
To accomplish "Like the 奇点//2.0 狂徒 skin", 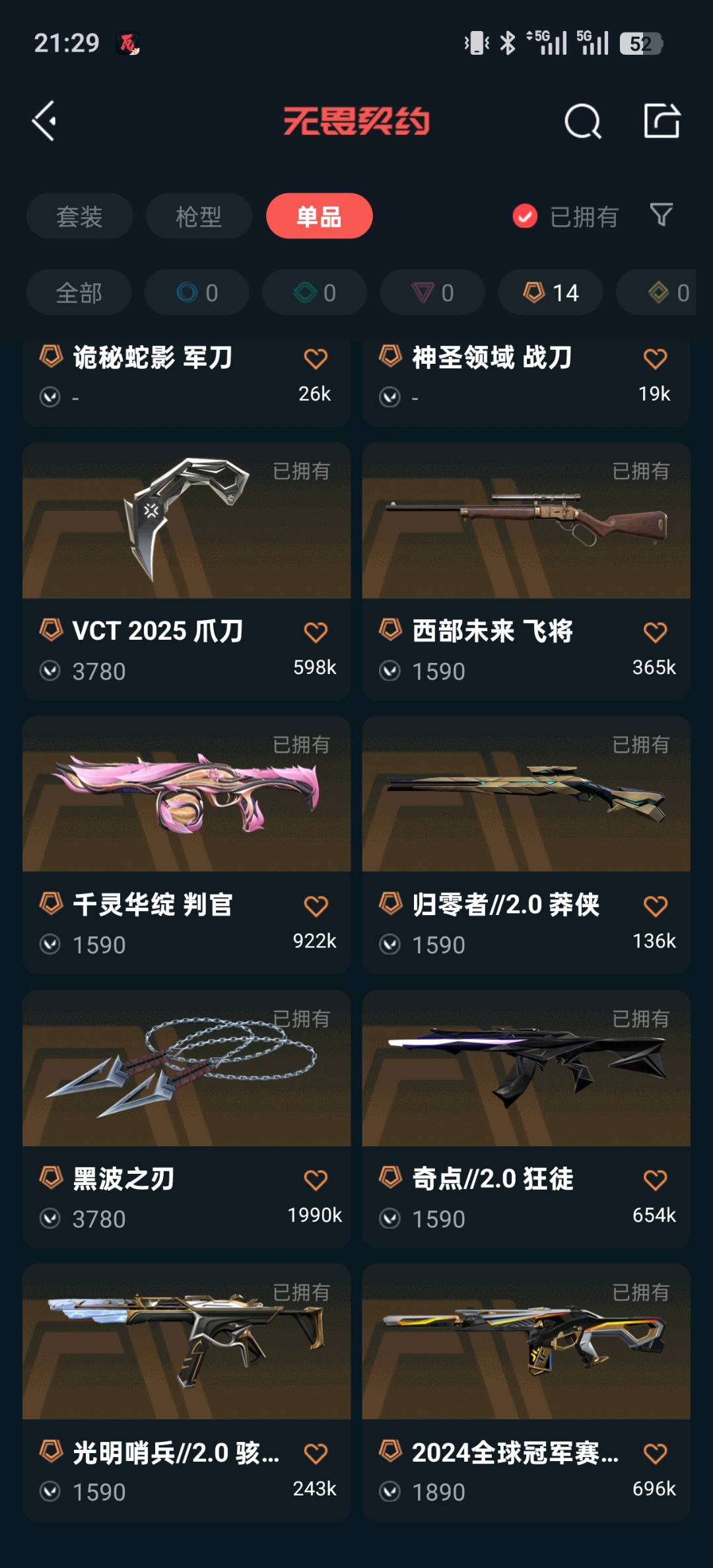I will click(x=655, y=1180).
